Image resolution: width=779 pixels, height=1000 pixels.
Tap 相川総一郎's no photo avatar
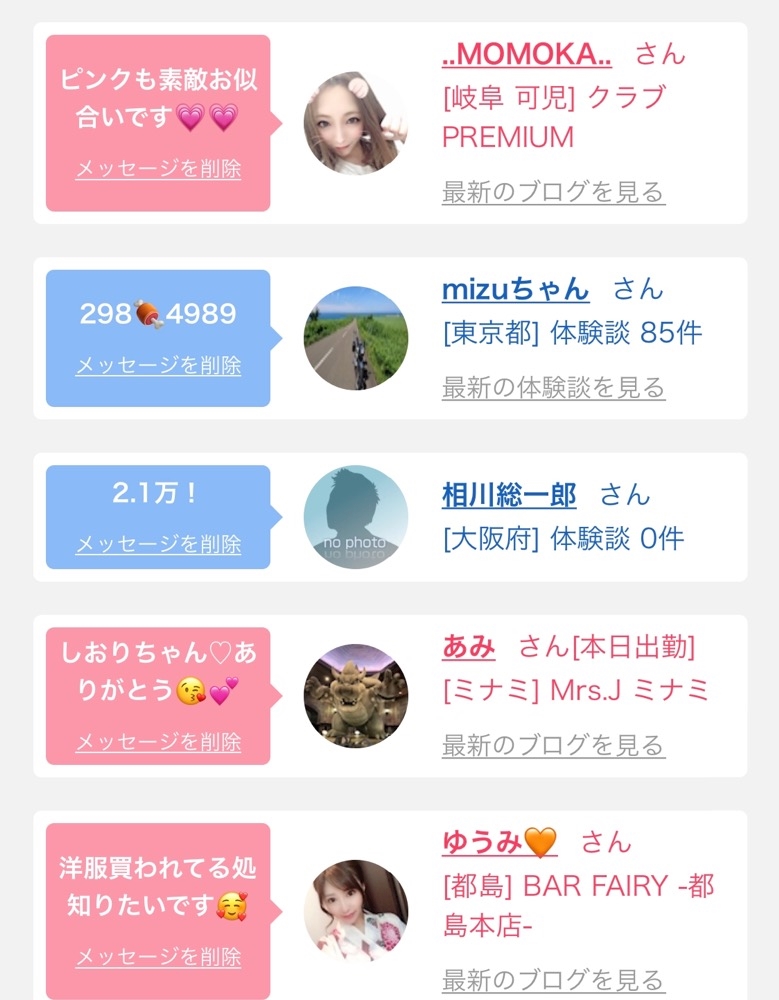[x=356, y=517]
